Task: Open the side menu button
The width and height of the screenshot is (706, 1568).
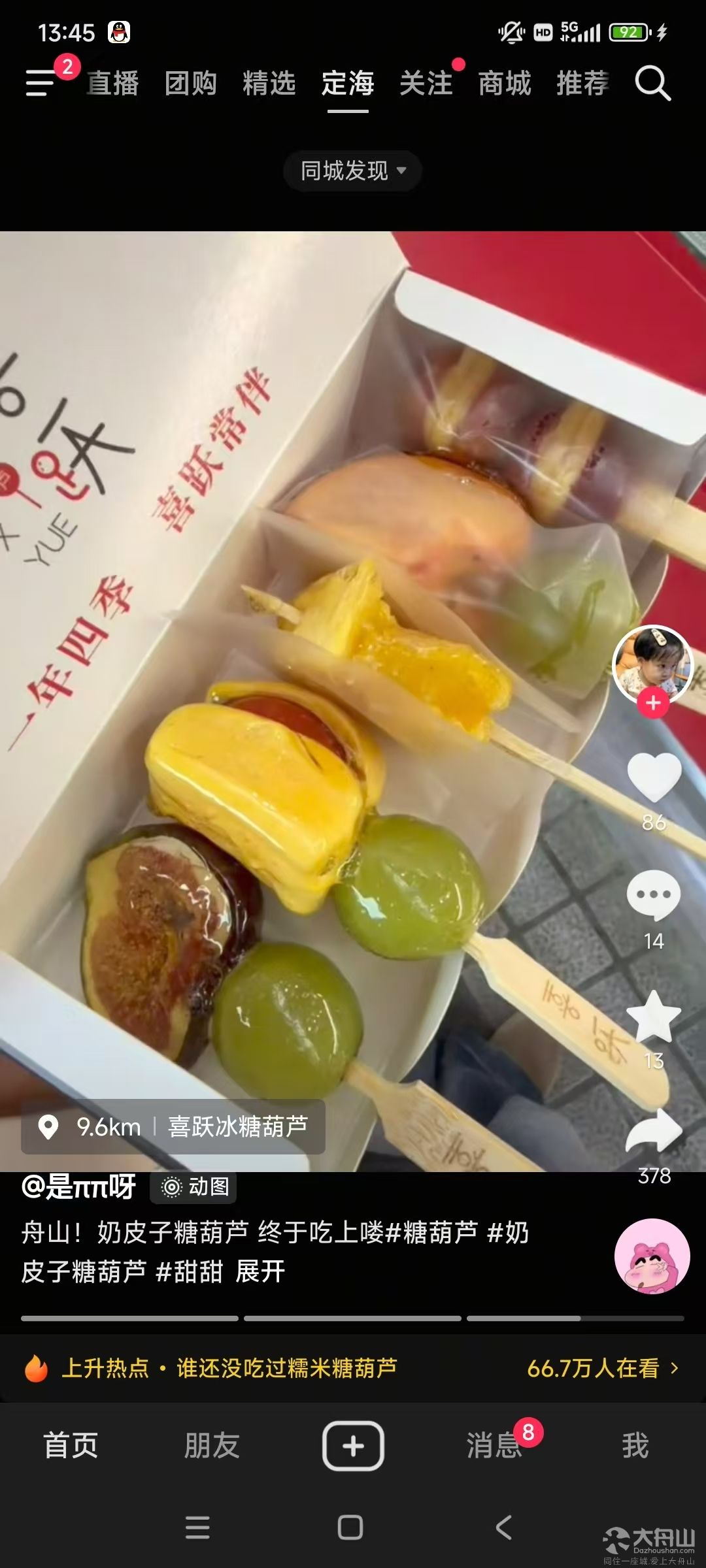Action: [41, 84]
